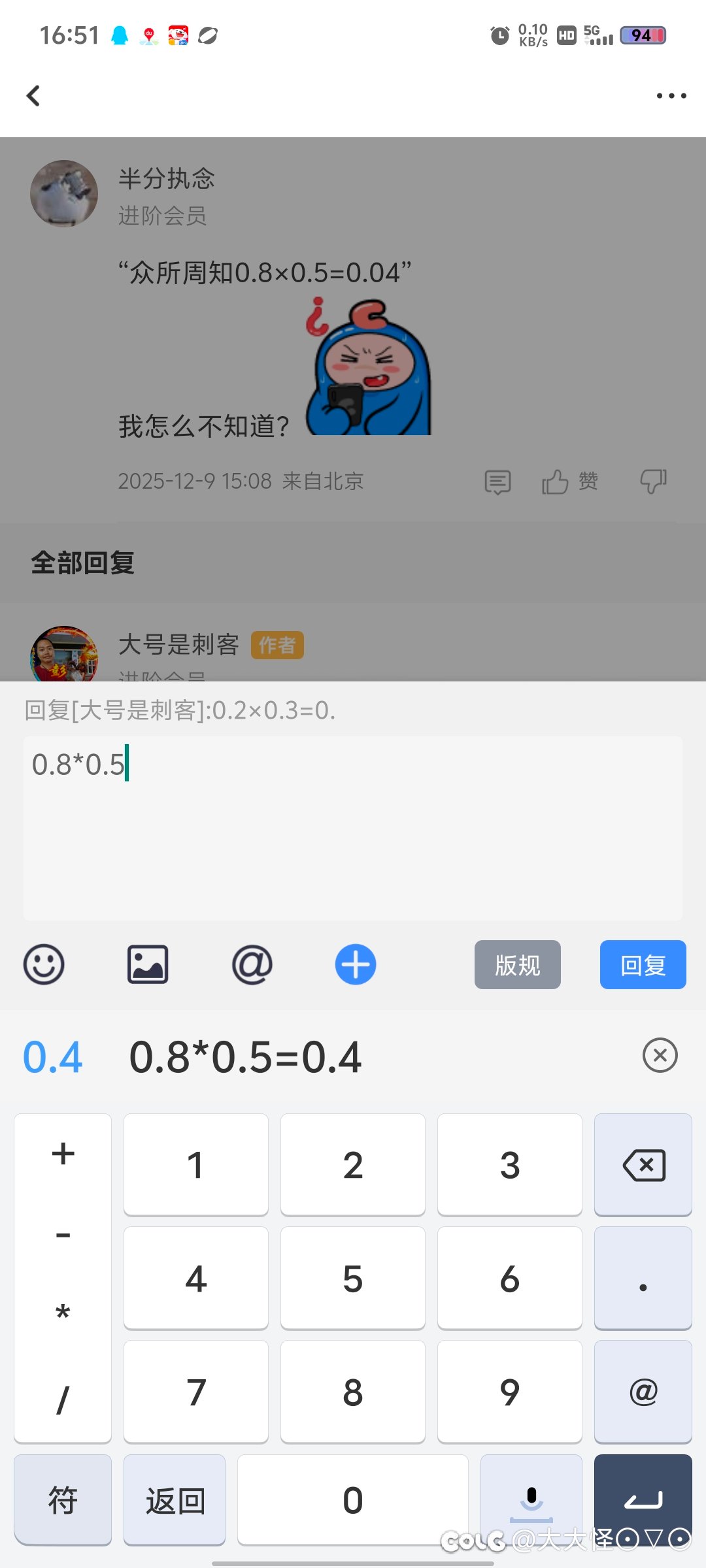The height and width of the screenshot is (1568, 706).
Task: Open the 版规 forum rules
Action: (x=517, y=964)
